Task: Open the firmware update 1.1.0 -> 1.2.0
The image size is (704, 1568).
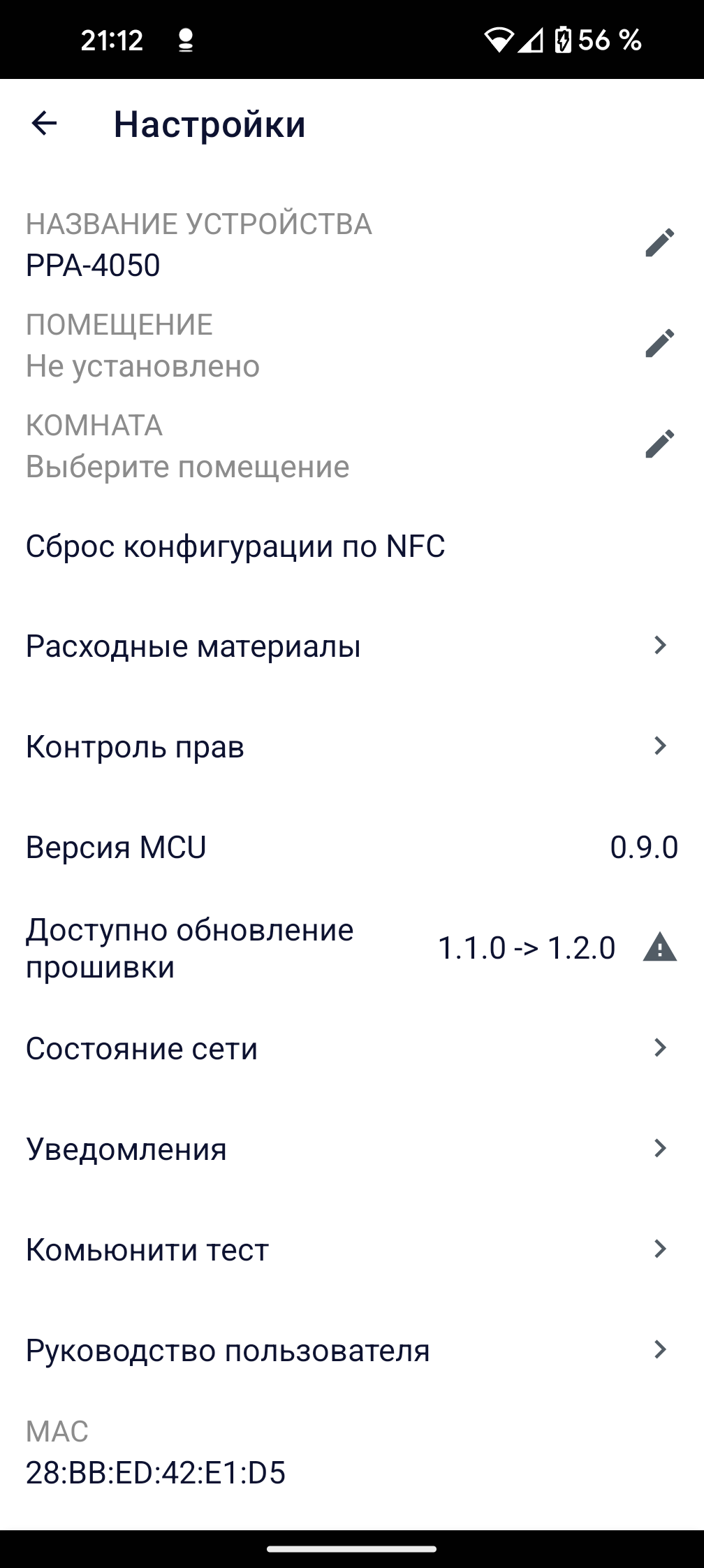Action: [x=351, y=948]
